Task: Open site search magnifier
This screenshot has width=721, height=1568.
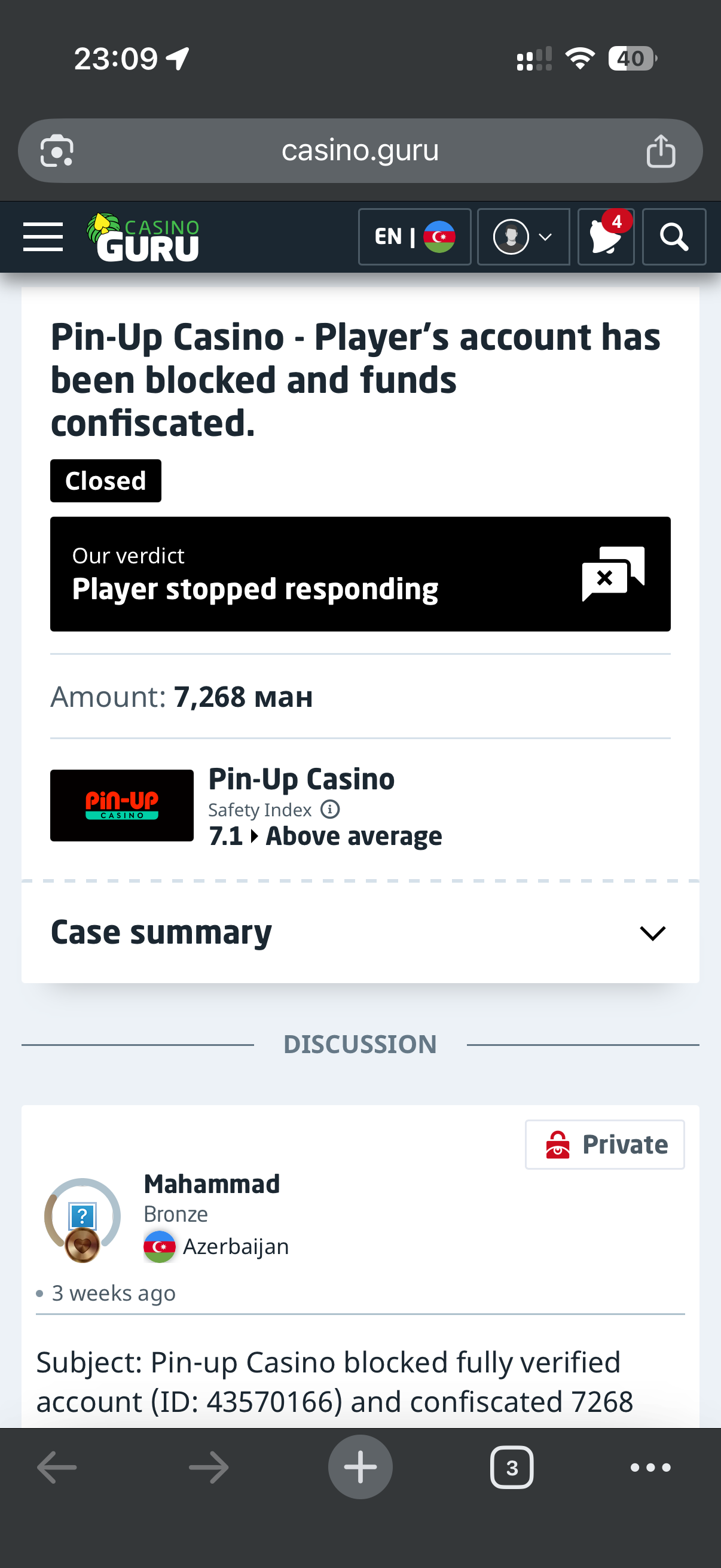Action: coord(674,237)
